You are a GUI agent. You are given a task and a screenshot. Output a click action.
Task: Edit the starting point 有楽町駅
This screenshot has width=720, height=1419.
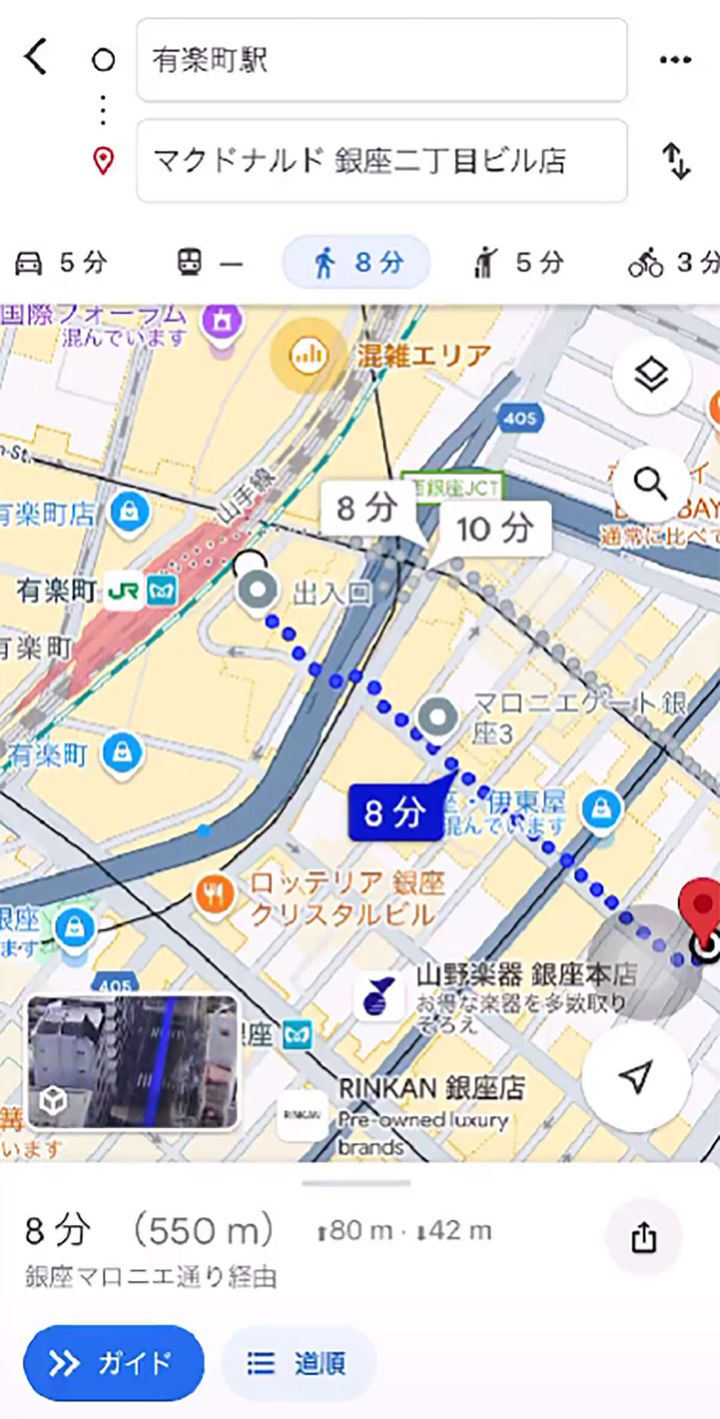pos(381,60)
